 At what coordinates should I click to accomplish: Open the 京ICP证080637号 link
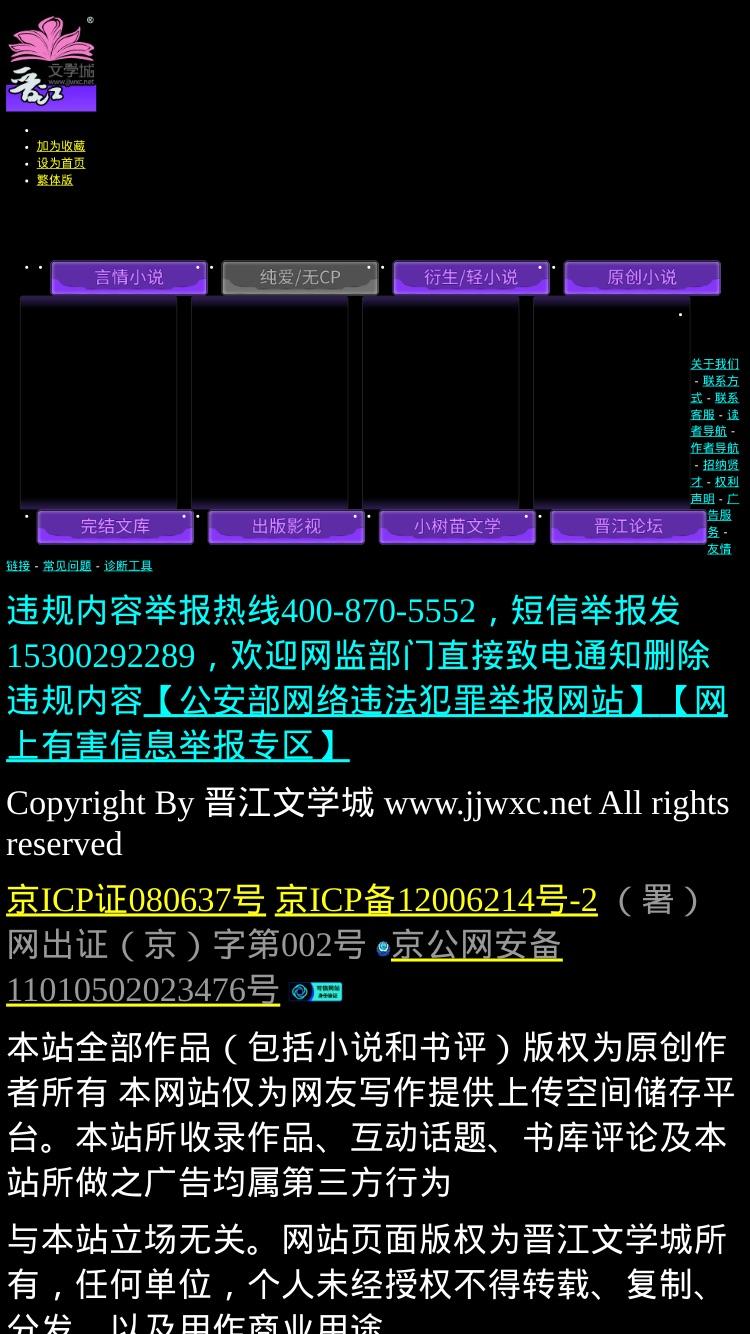[x=135, y=900]
